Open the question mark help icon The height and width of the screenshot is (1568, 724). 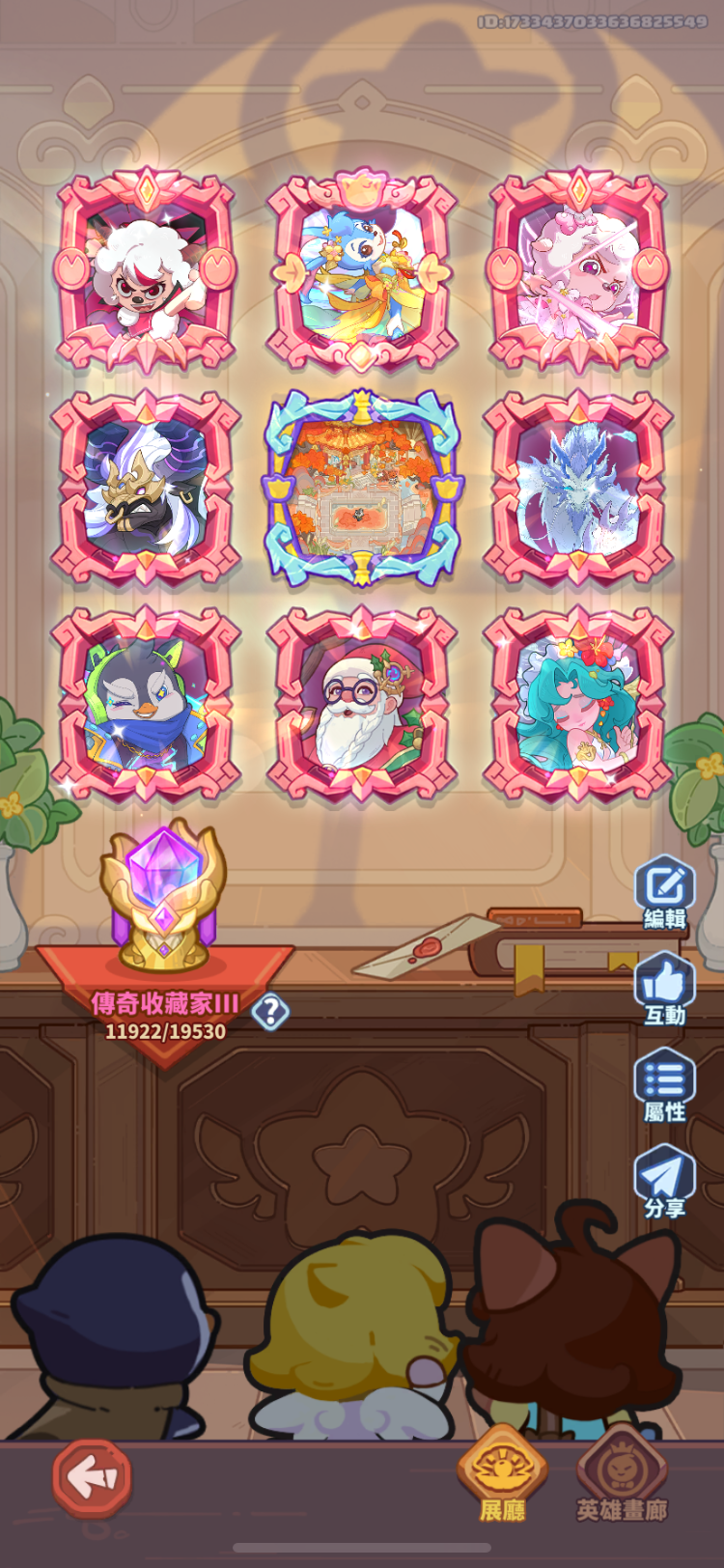coord(270,1012)
